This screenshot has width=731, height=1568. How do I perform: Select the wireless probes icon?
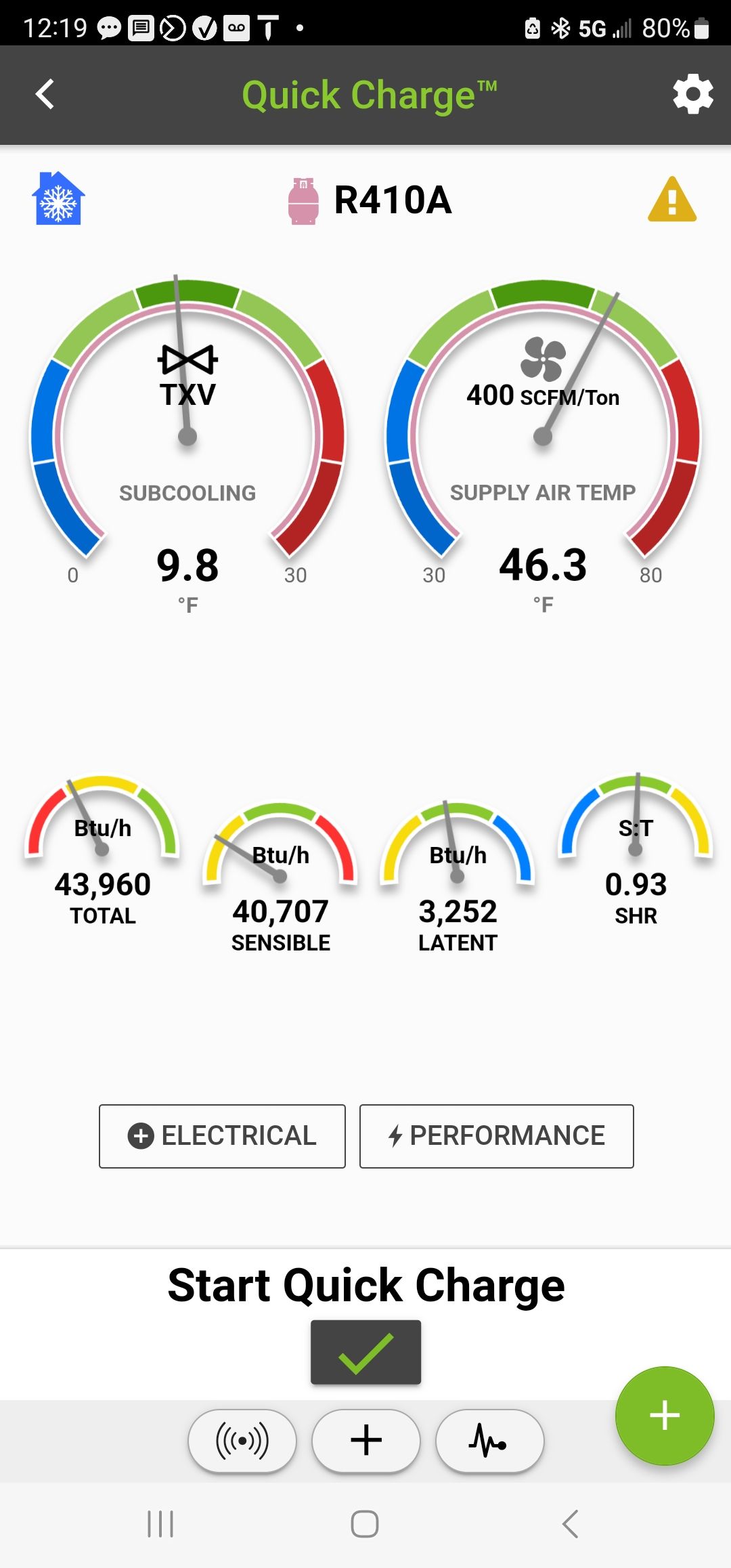pos(242,1441)
